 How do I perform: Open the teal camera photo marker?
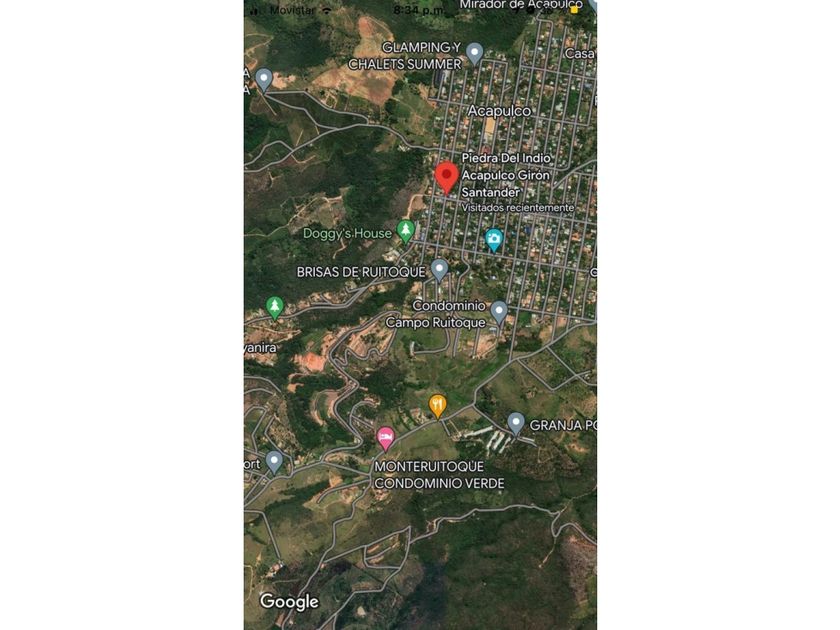click(x=493, y=238)
